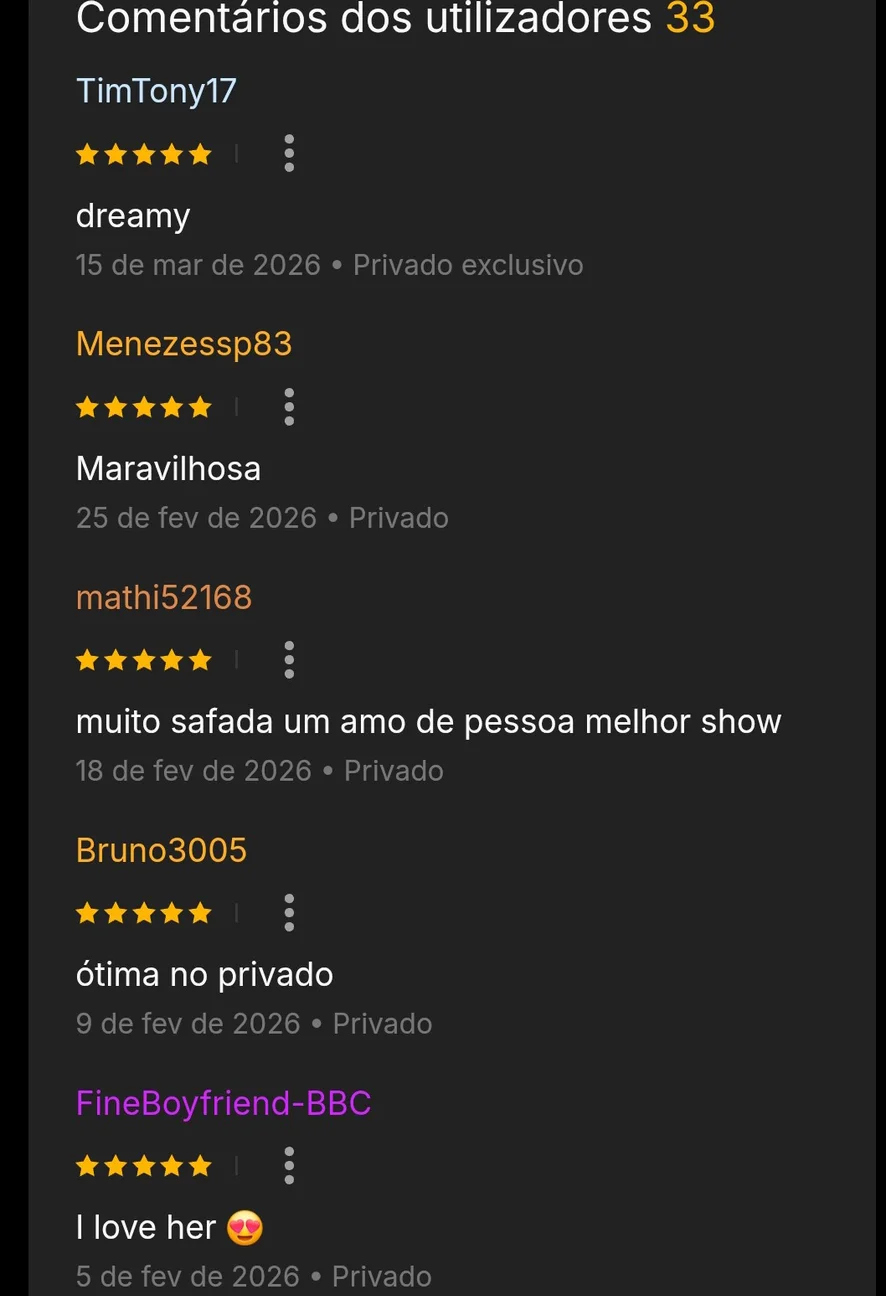Tap the username mathi52168
Screen dimensions: 886x1296
(164, 597)
